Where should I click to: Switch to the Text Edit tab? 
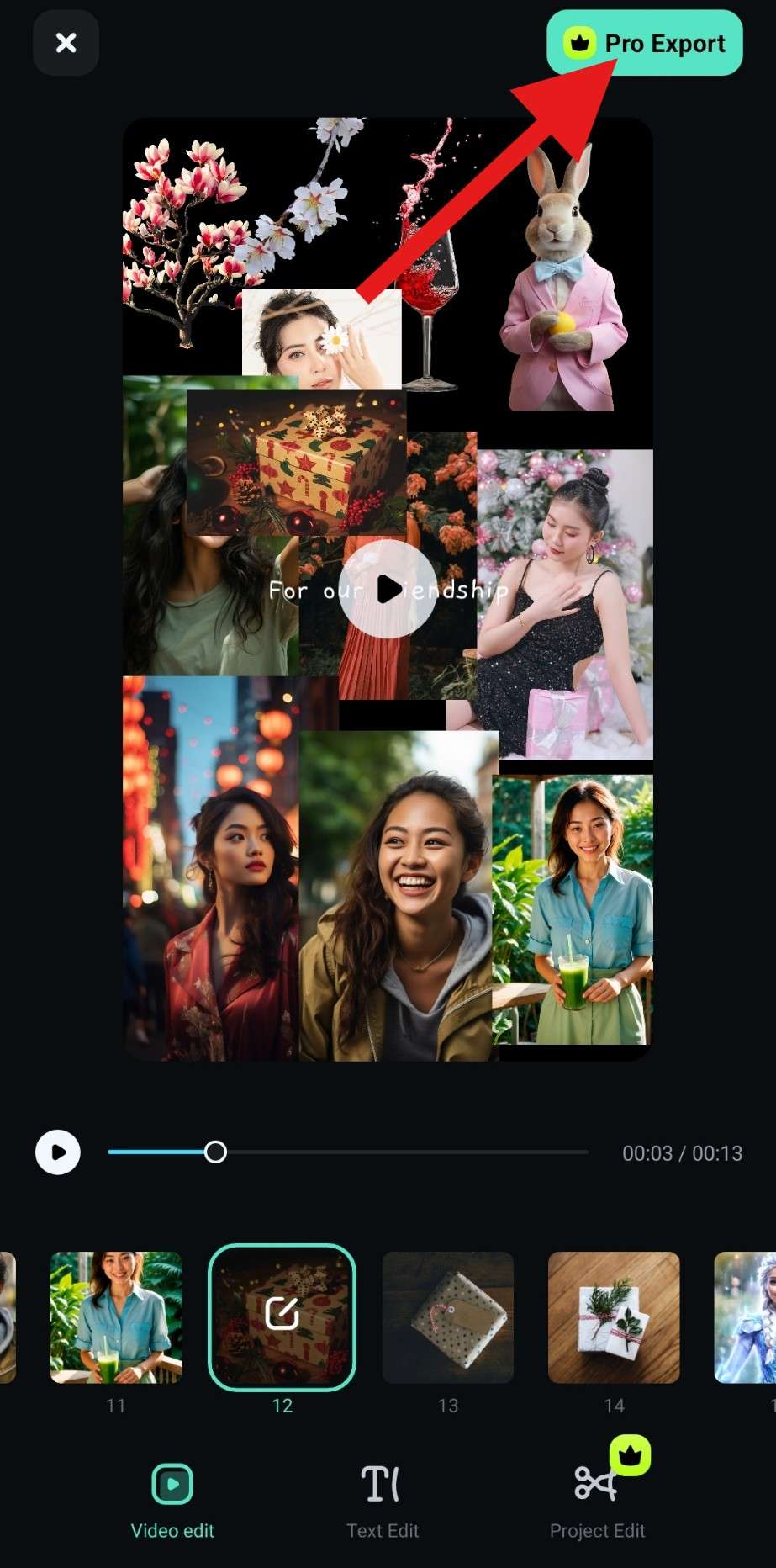tap(383, 1502)
